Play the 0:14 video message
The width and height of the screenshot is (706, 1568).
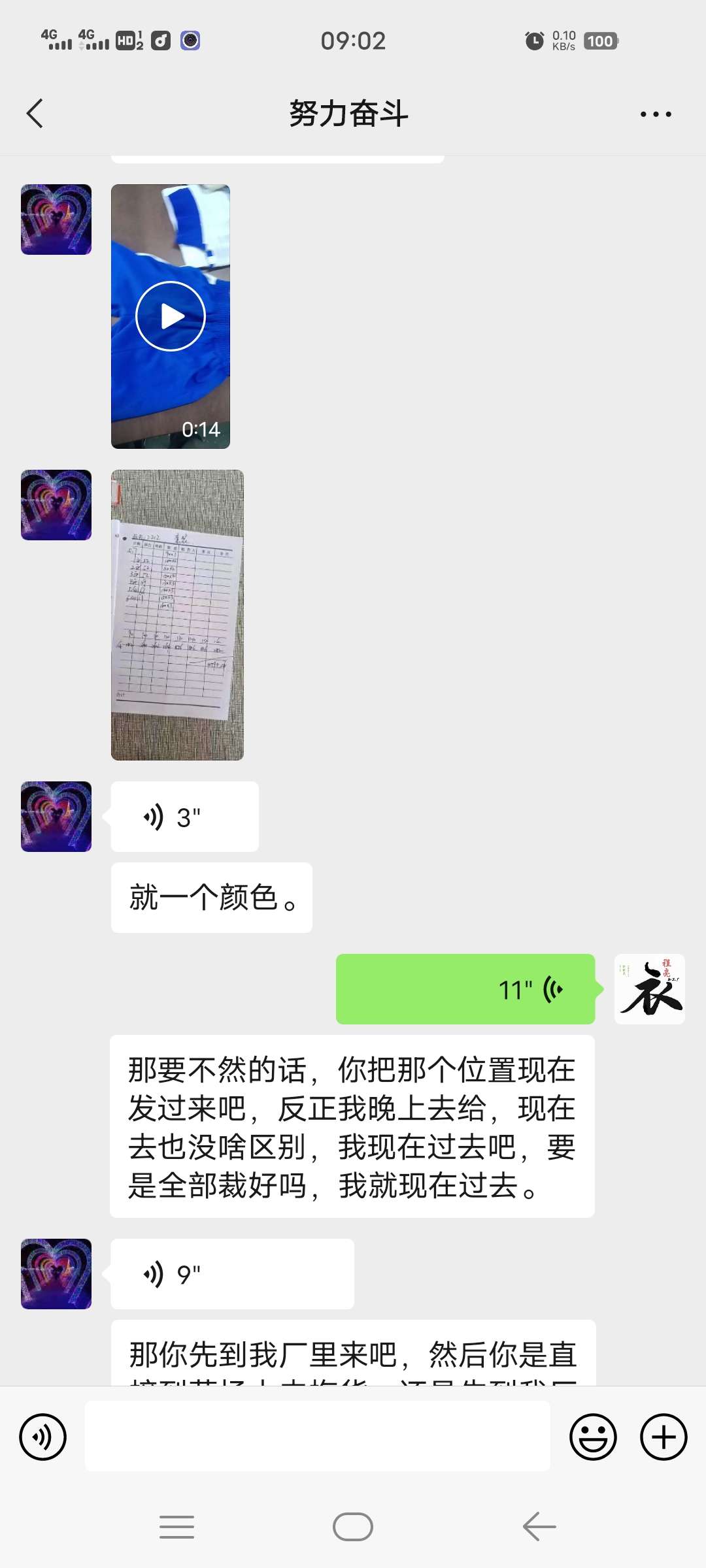[171, 316]
